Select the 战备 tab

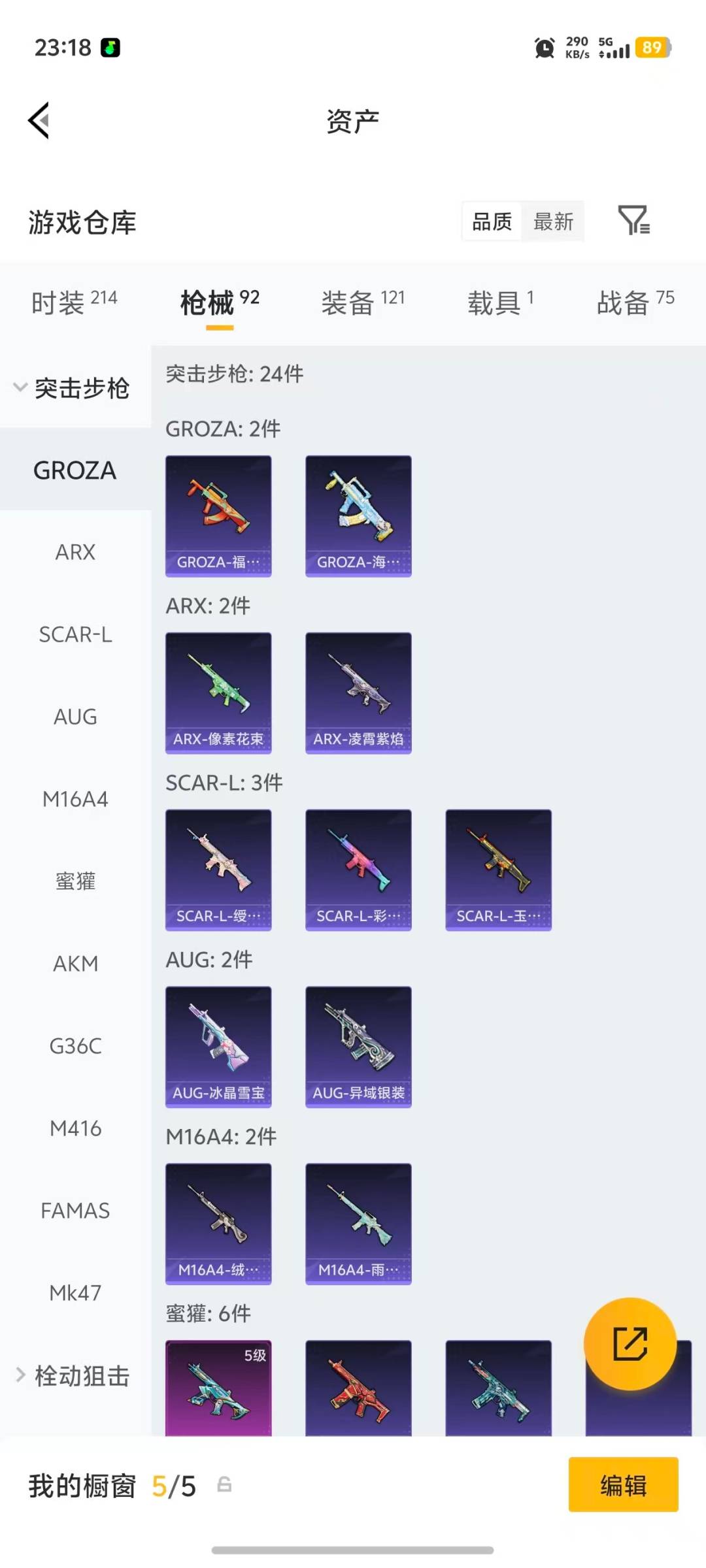(x=635, y=302)
